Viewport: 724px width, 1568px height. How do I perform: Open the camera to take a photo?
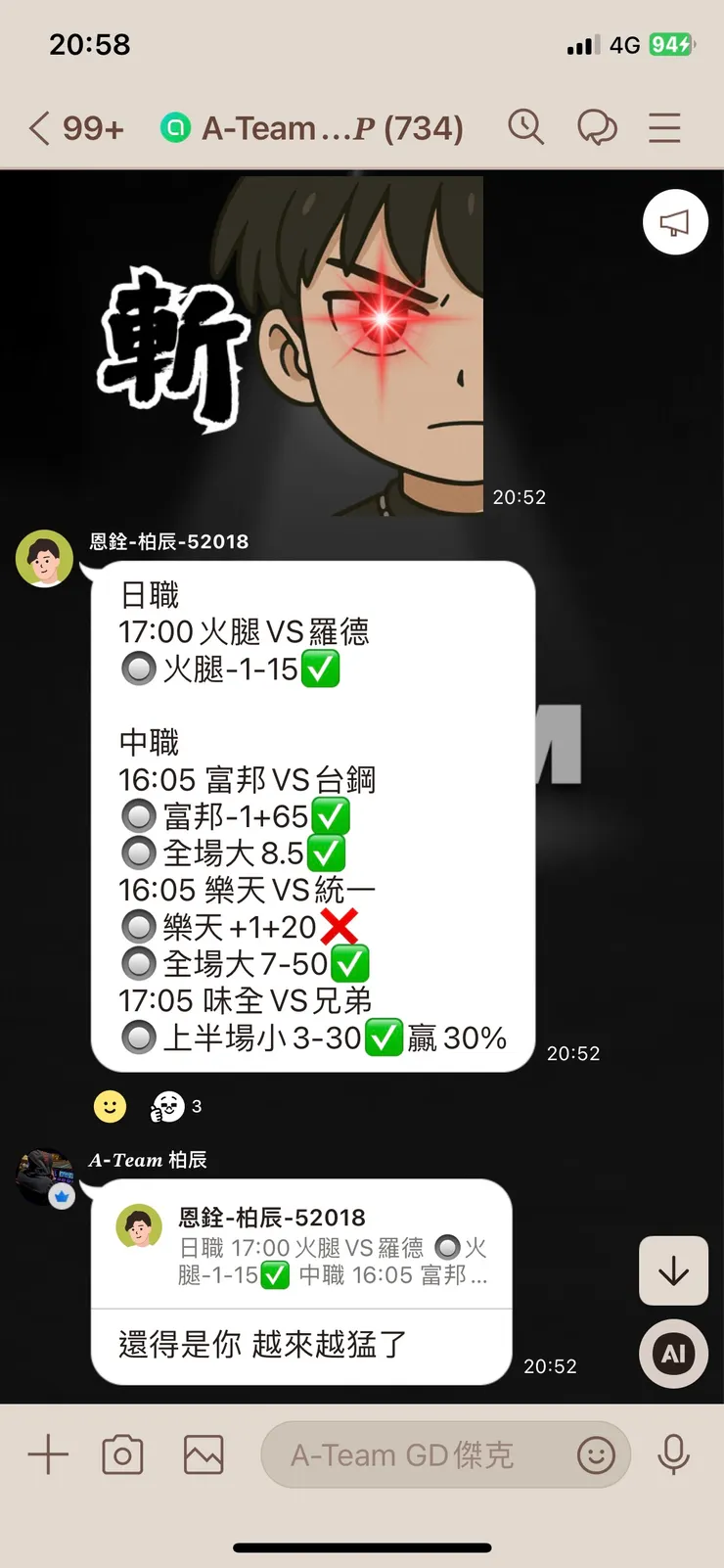[x=123, y=1454]
